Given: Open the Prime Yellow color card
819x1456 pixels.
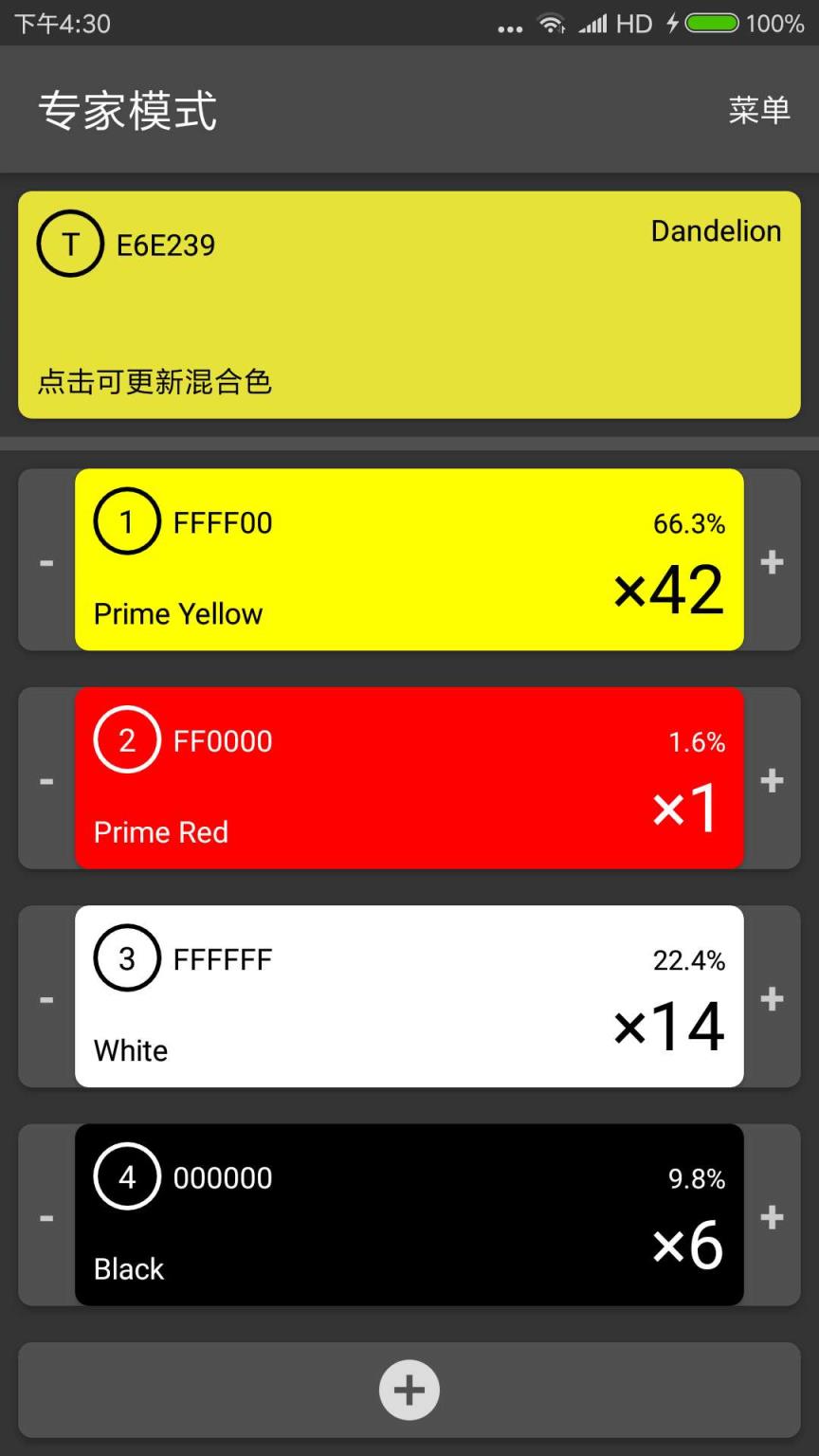Looking at the screenshot, I should click(409, 559).
